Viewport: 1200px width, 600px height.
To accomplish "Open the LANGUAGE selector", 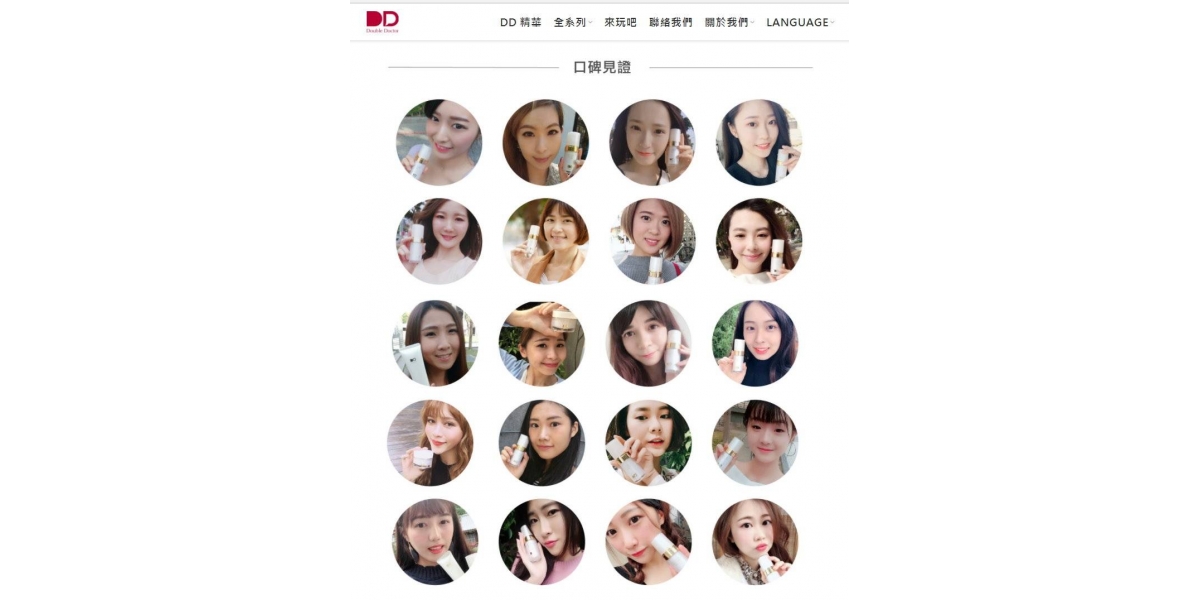I will [x=799, y=22].
